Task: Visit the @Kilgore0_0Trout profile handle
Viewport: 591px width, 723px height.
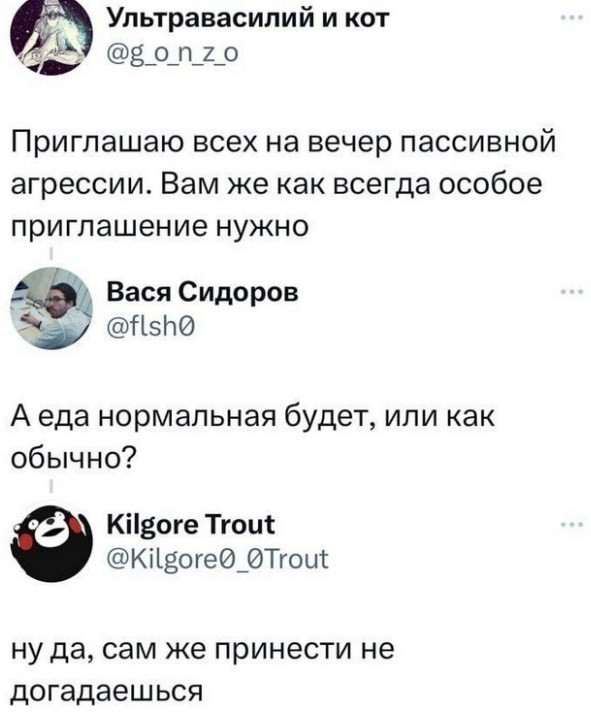Action: click(x=218, y=559)
